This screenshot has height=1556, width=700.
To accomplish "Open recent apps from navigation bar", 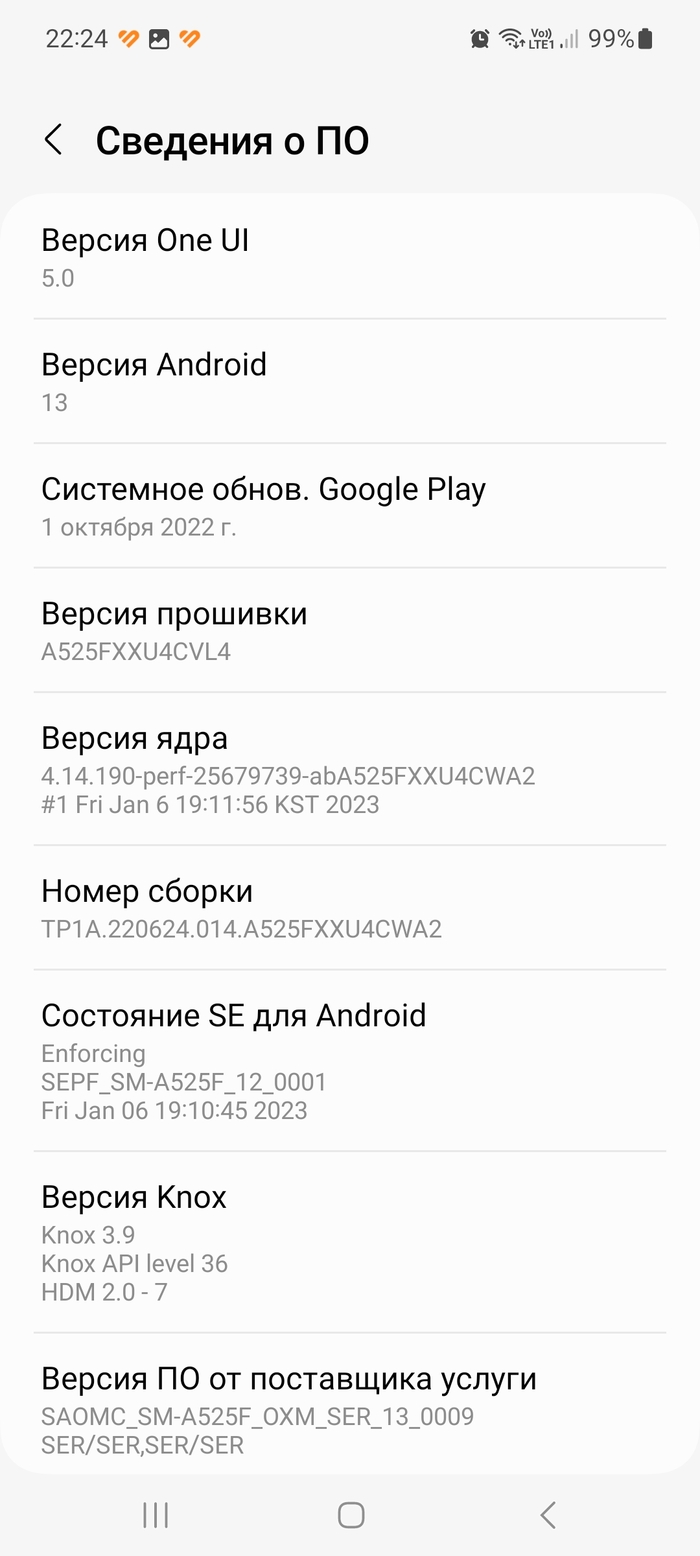I will point(155,1515).
